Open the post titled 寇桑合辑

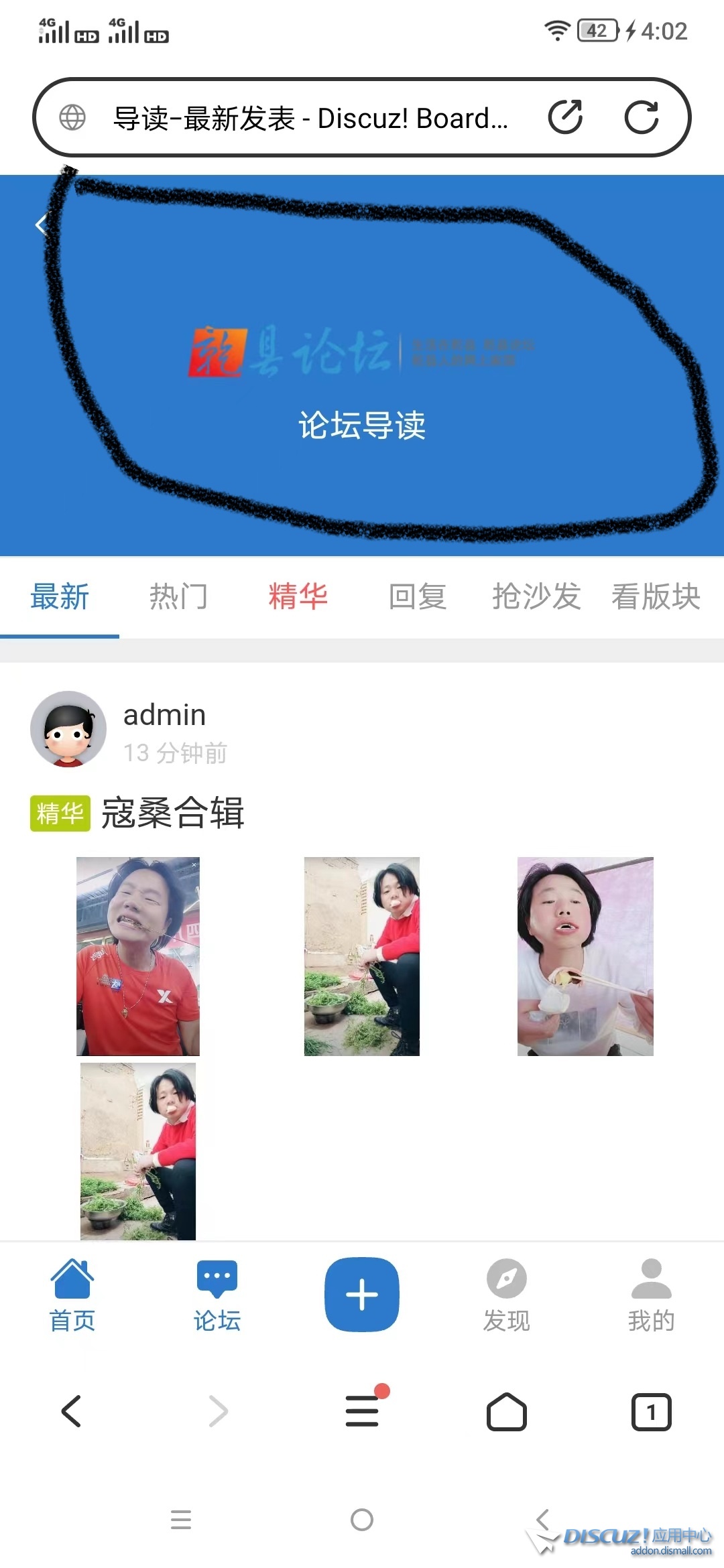coord(172,813)
